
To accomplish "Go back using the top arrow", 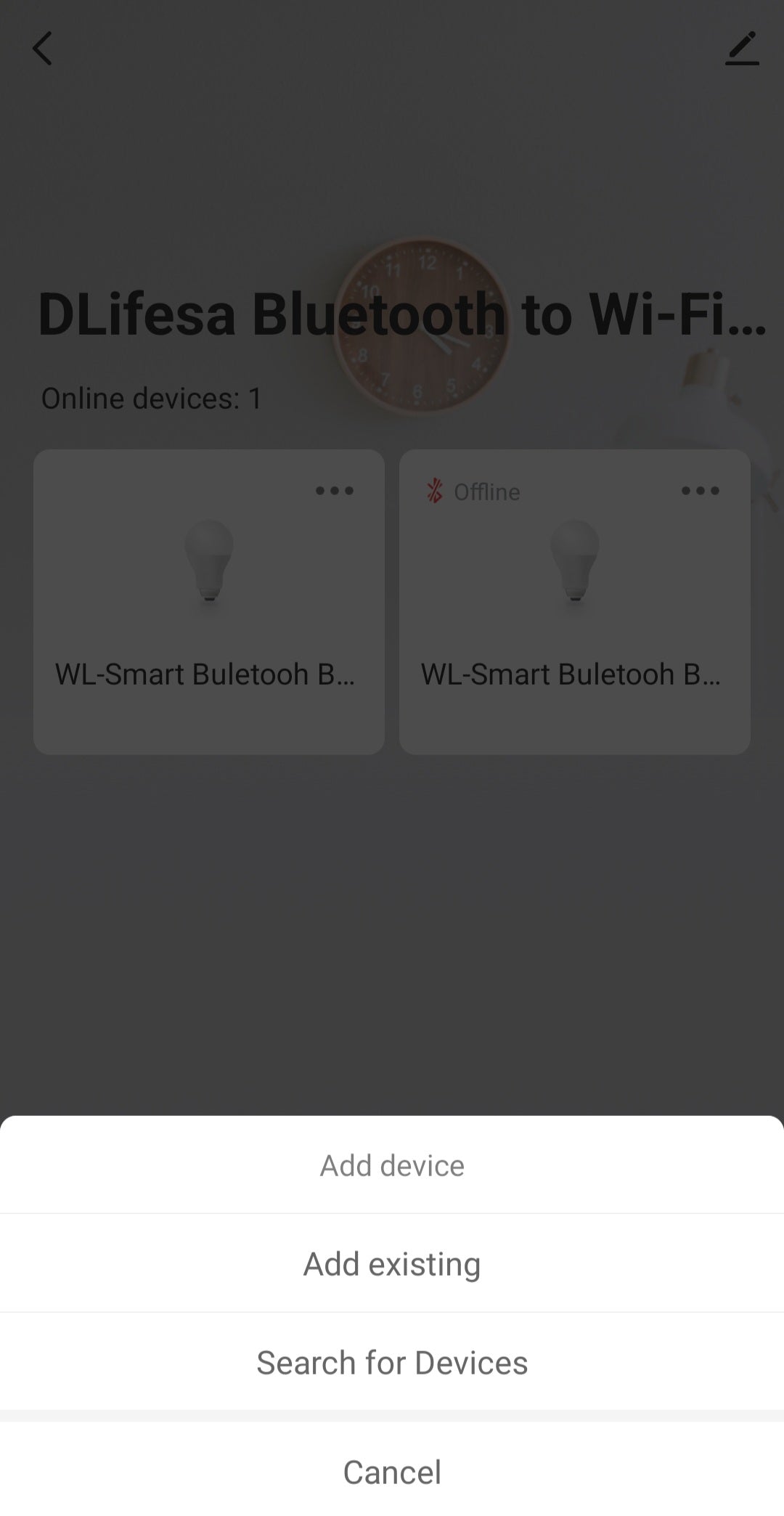I will pos(42,49).
